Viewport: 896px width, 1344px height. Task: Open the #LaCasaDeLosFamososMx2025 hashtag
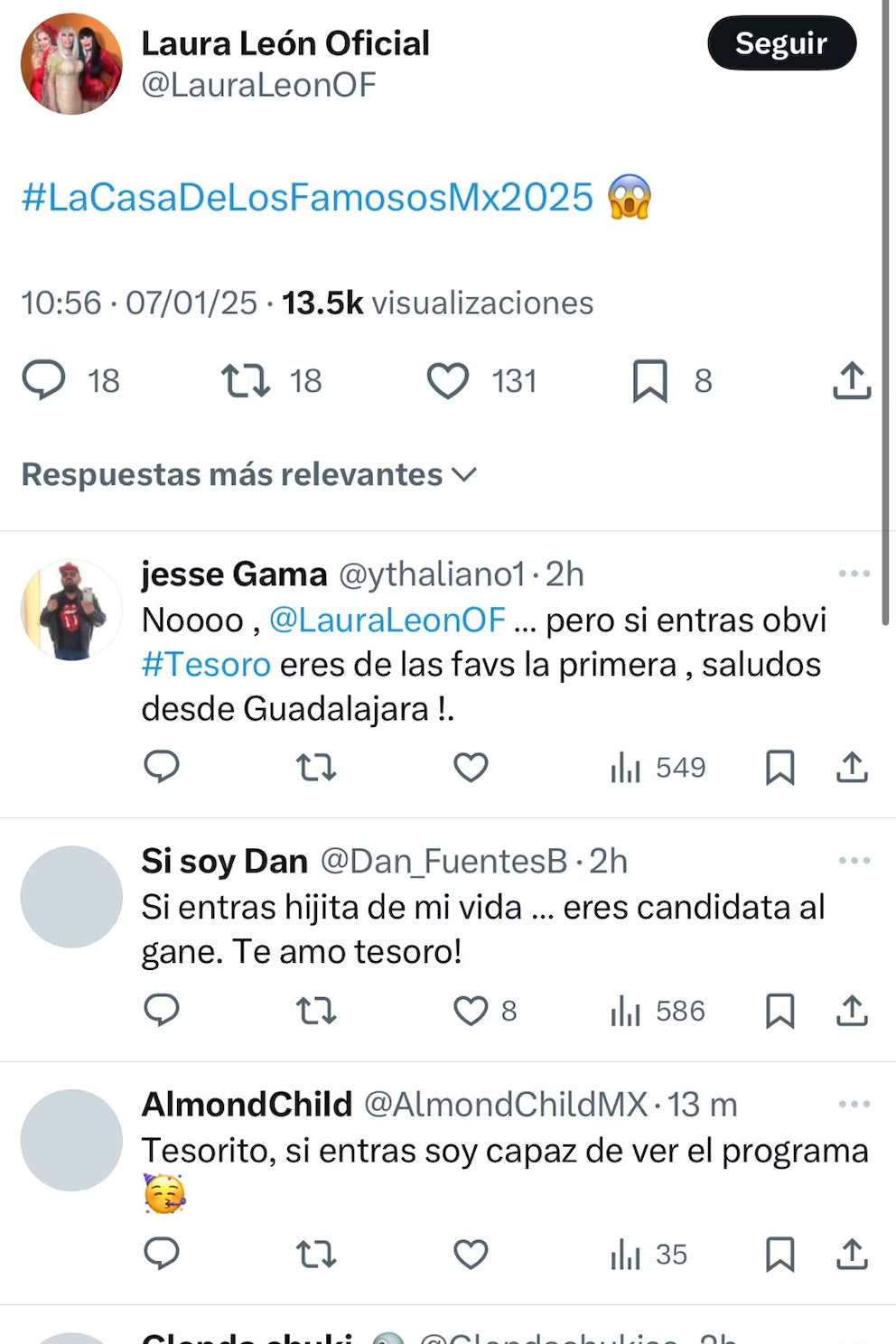[x=307, y=197]
